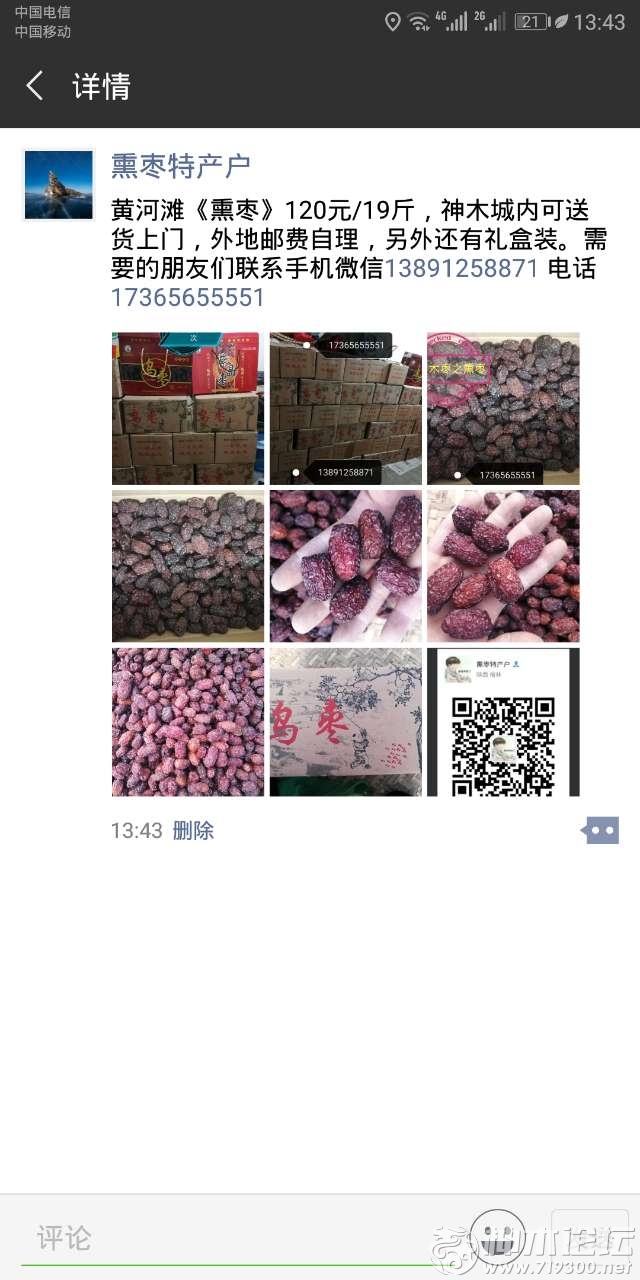
Task: Open third photo labeled 木枣之熏枣
Action: 503,408
